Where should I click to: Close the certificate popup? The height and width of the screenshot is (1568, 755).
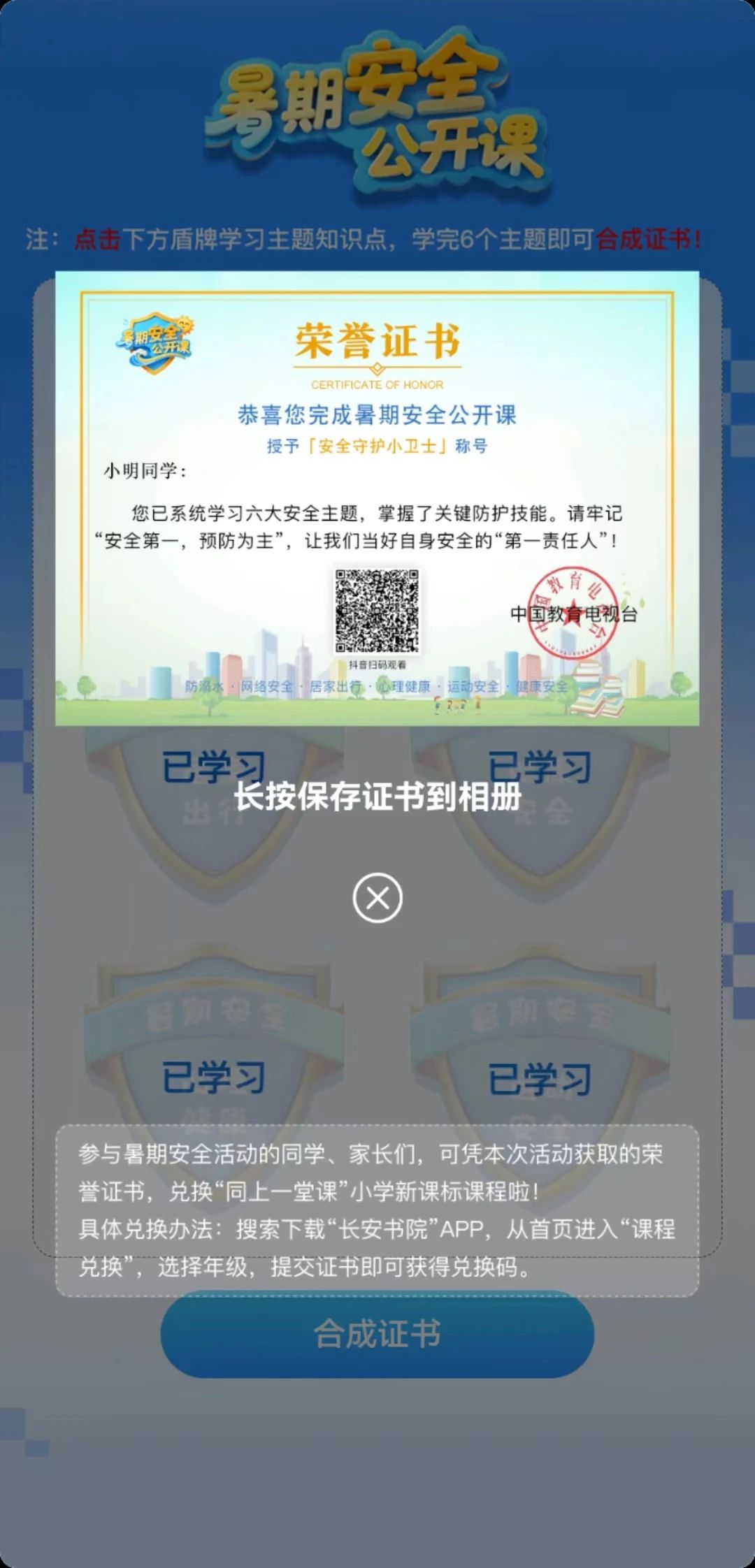[x=377, y=898]
